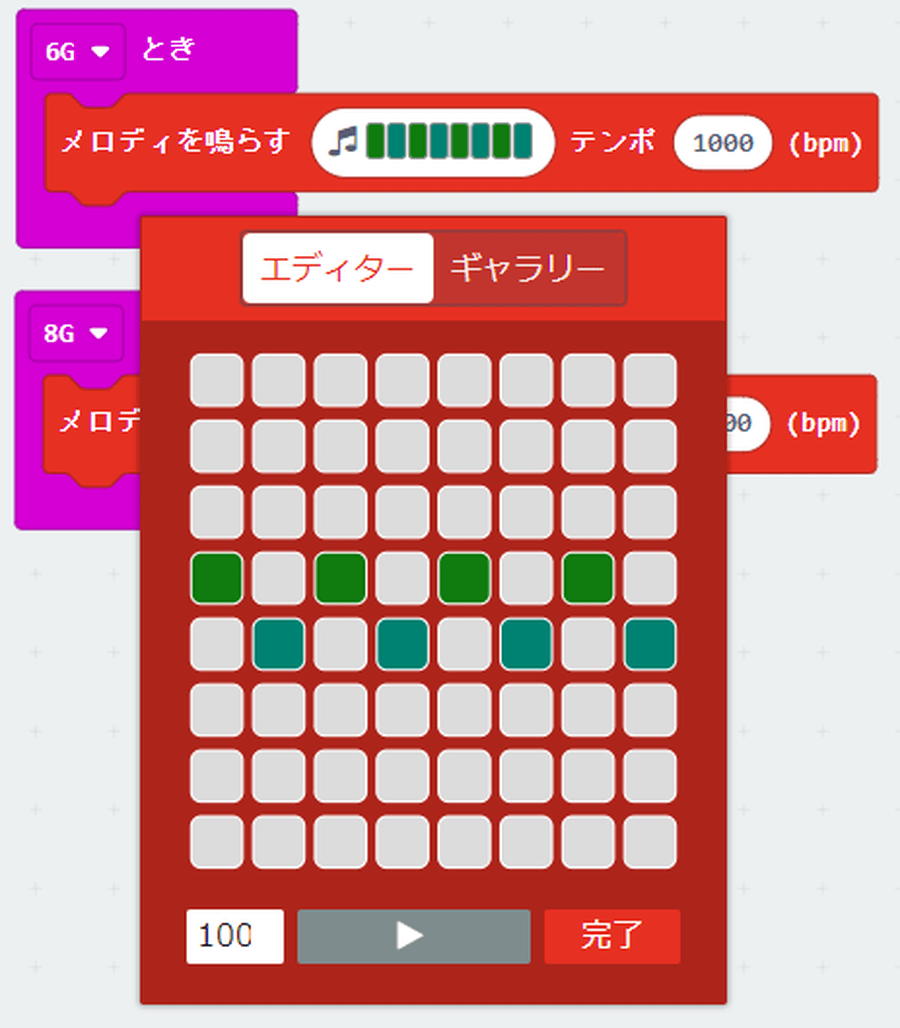Switch to the ギャラリー tab
The image size is (900, 1028).
(528, 268)
